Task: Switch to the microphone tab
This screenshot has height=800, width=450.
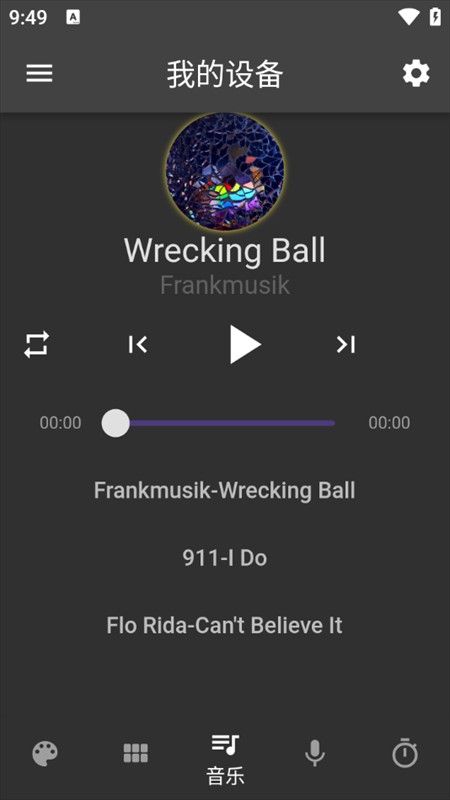Action: click(315, 754)
